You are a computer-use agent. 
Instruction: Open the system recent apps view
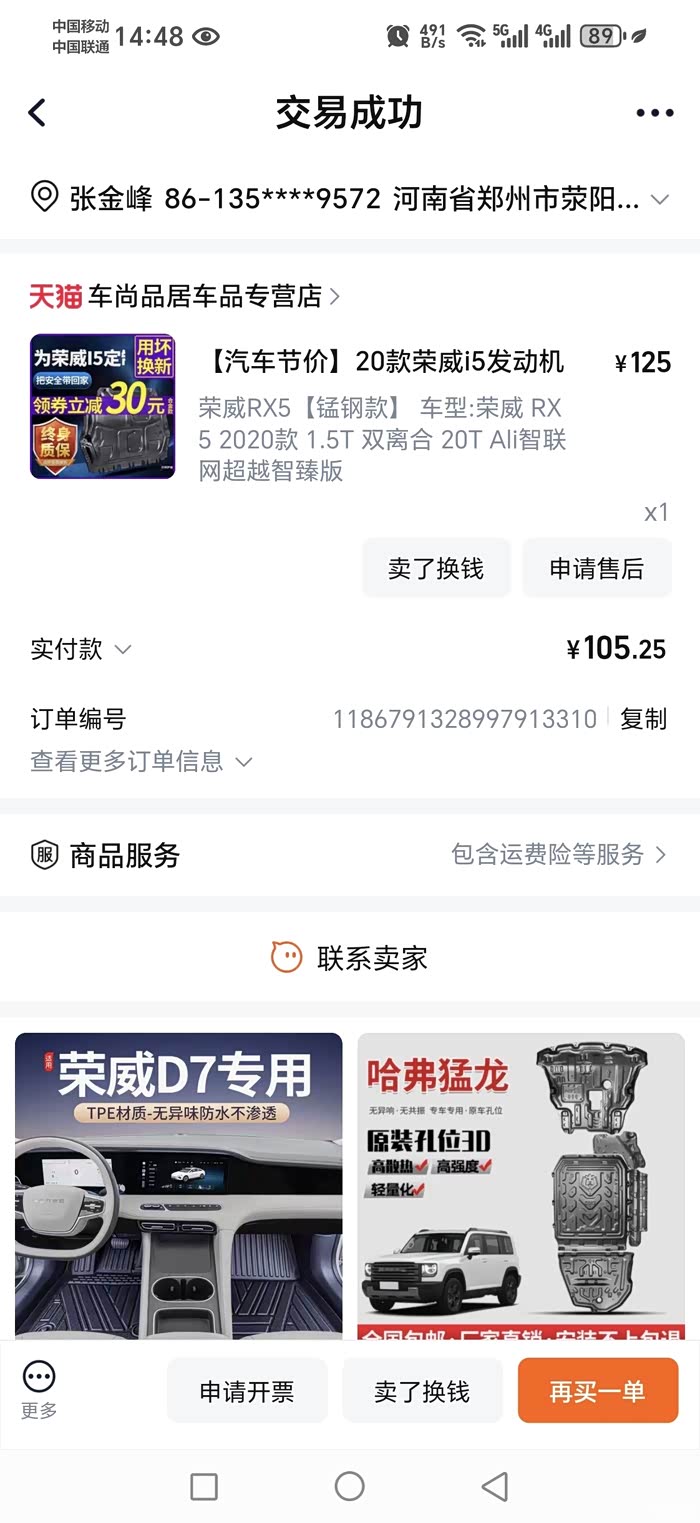[204, 1486]
